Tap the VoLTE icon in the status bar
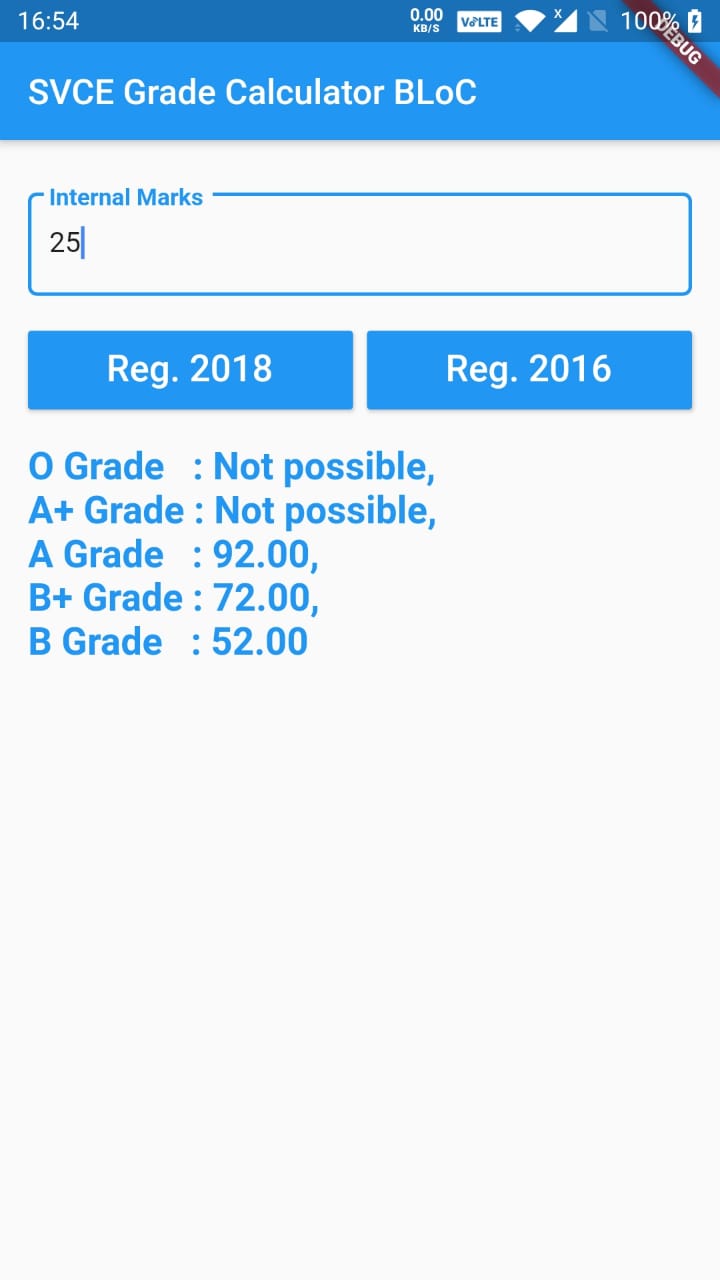The width and height of the screenshot is (720, 1280). coord(479,21)
